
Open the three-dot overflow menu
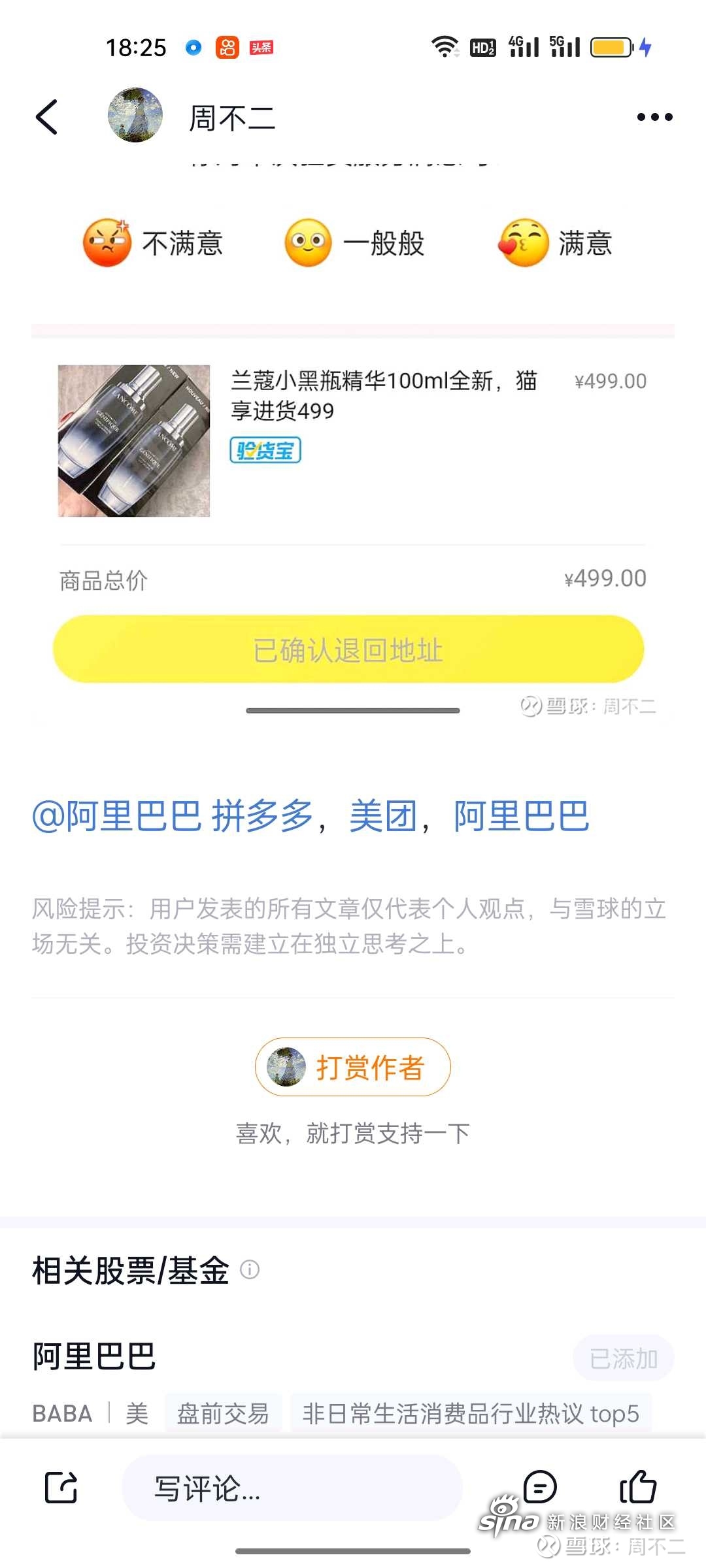(654, 117)
